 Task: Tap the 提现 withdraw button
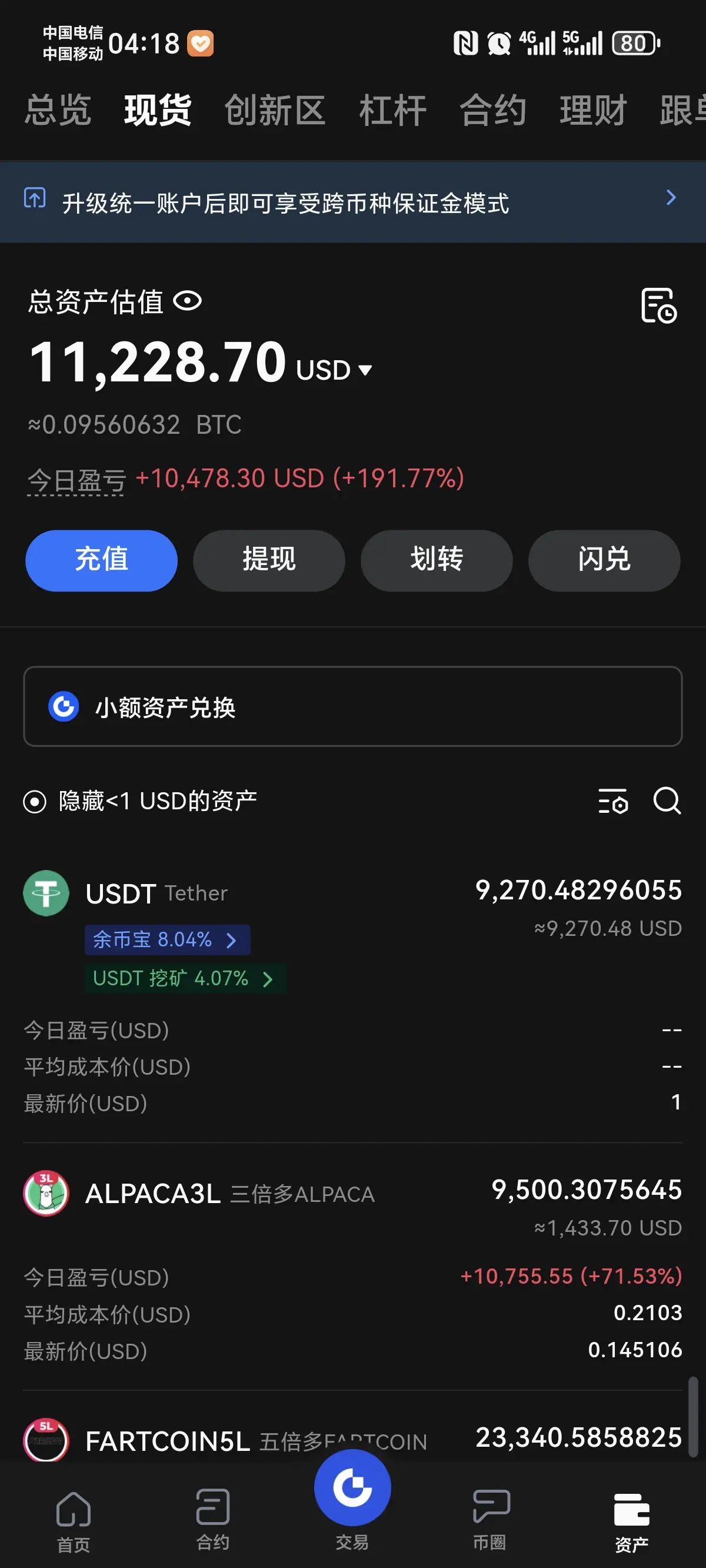click(x=269, y=560)
